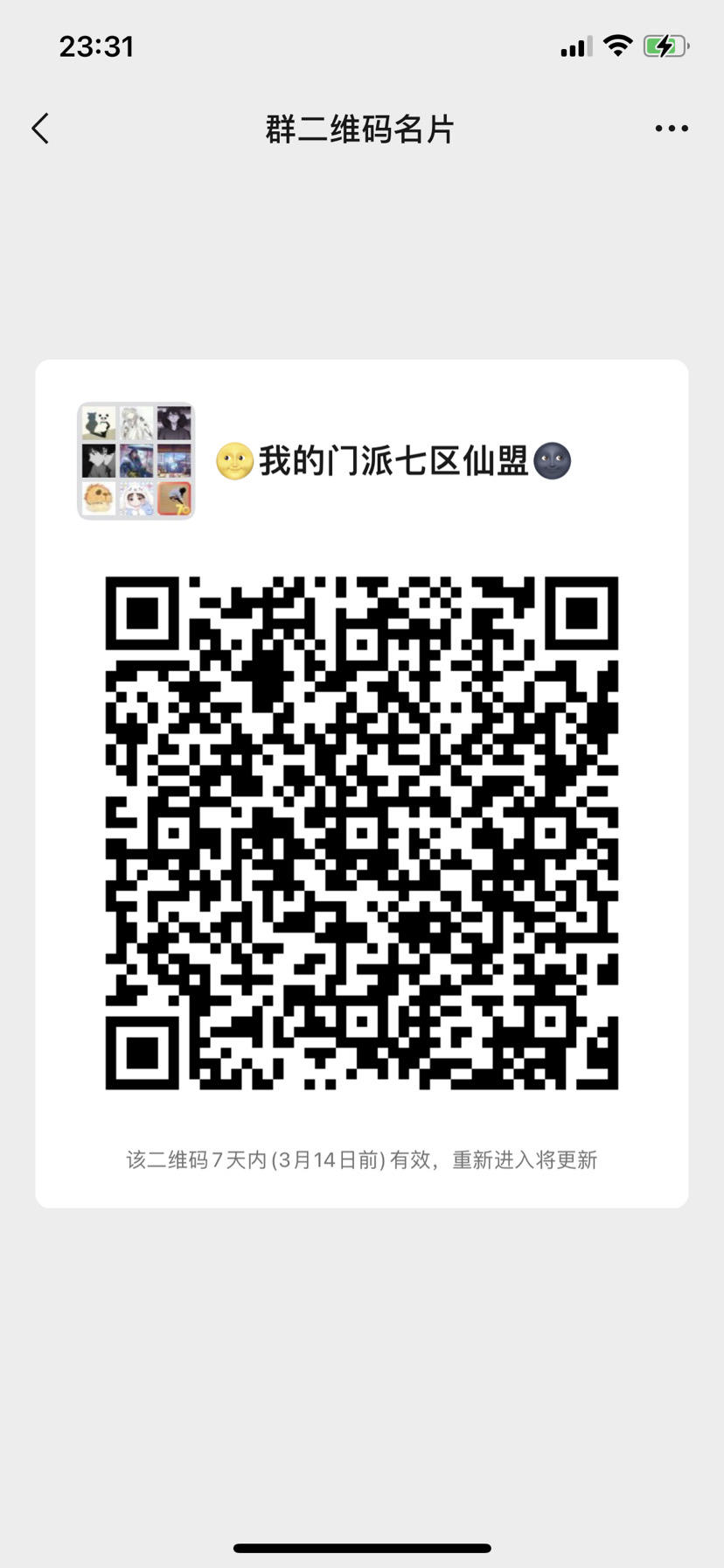The height and width of the screenshot is (1568, 724).
Task: Tap the QR code image
Action: tap(362, 831)
